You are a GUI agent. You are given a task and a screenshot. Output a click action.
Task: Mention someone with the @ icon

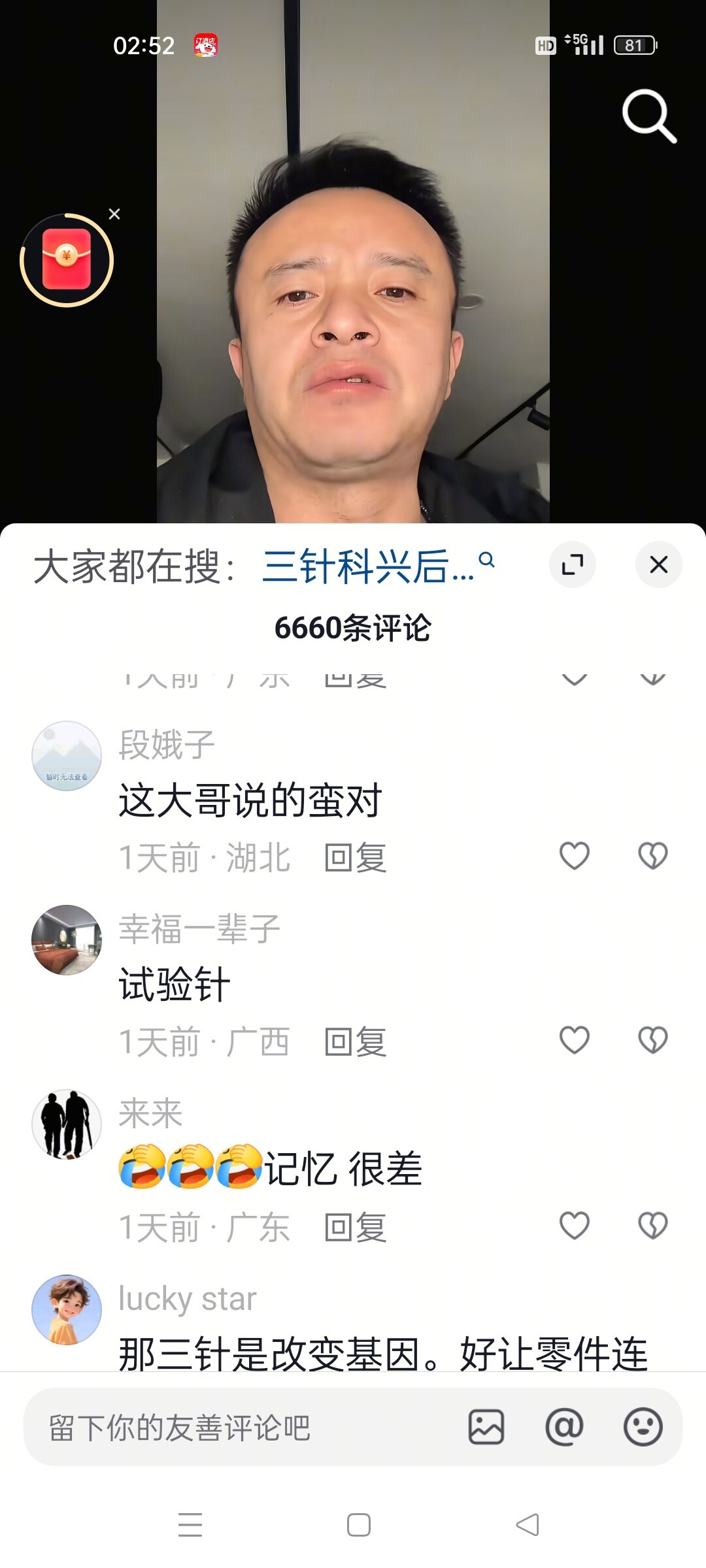coord(564,1427)
